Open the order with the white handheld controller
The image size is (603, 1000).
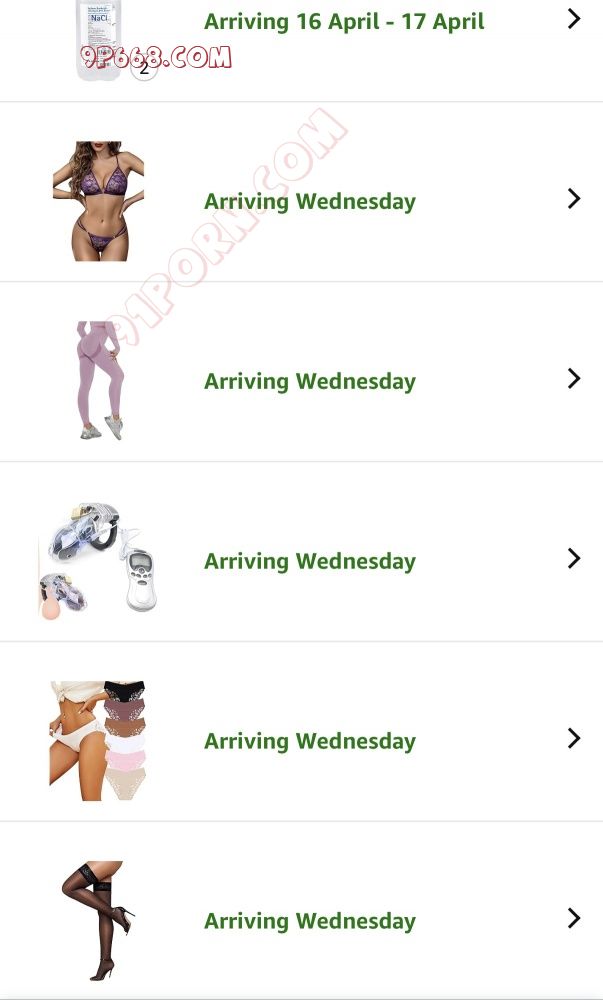[x=309, y=561]
